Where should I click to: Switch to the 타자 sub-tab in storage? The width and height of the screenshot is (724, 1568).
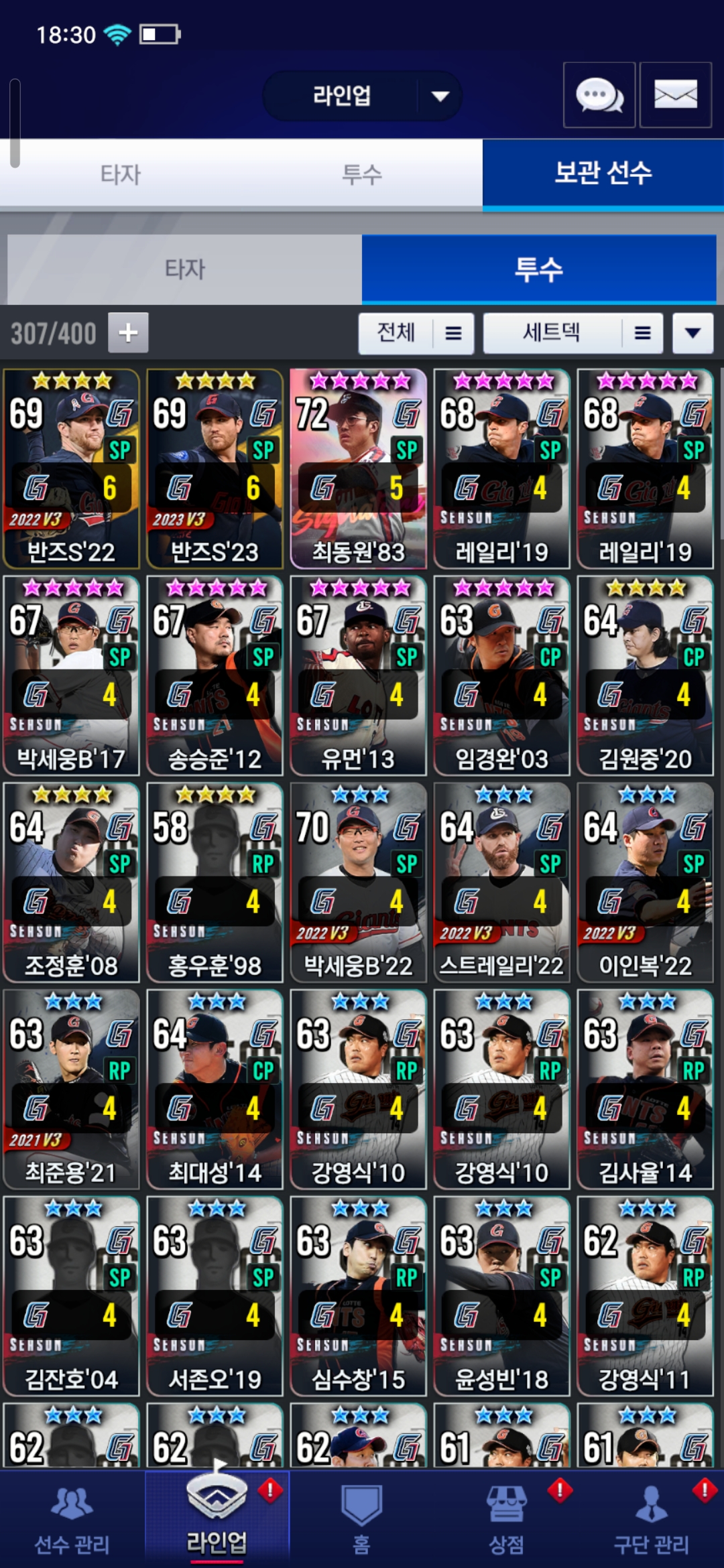pos(185,269)
